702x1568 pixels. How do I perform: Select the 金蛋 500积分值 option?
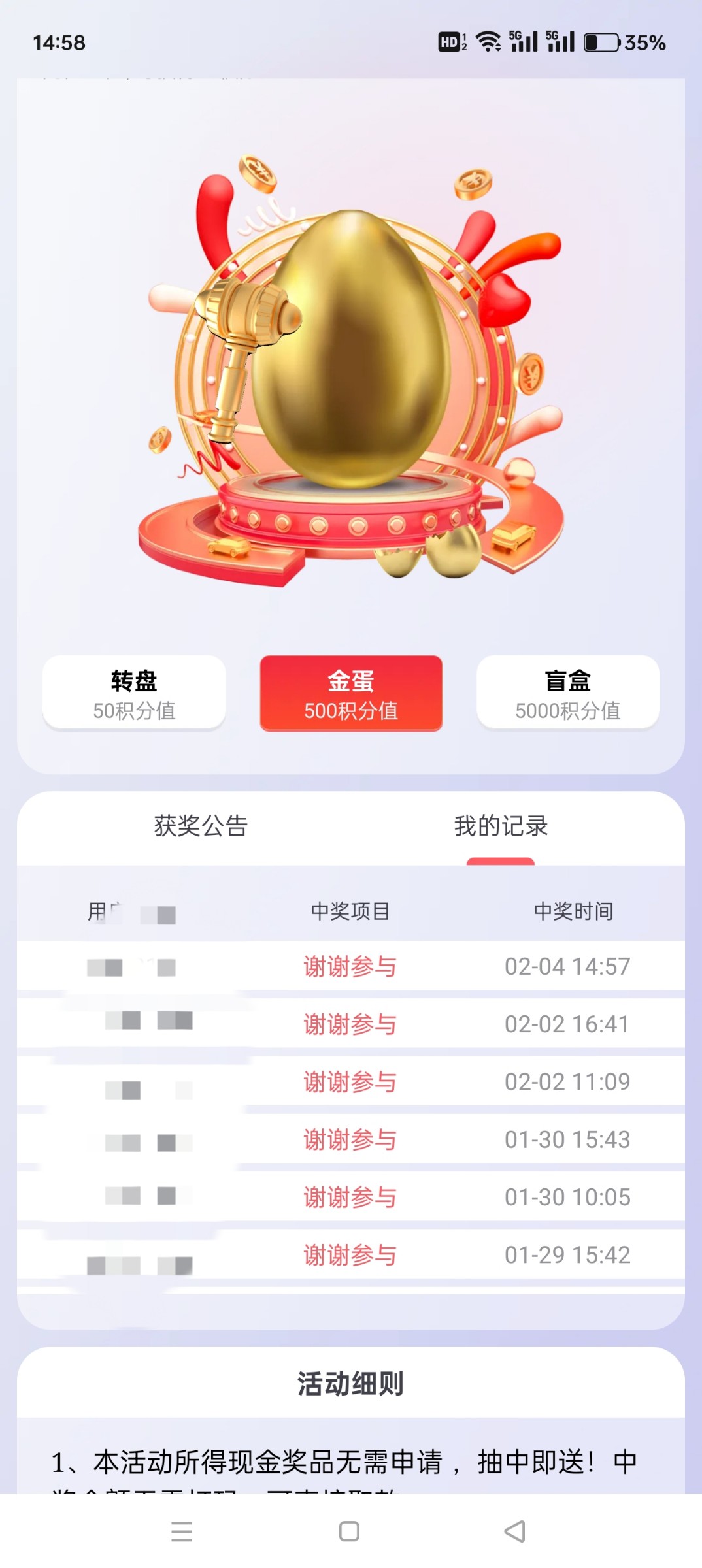[351, 693]
